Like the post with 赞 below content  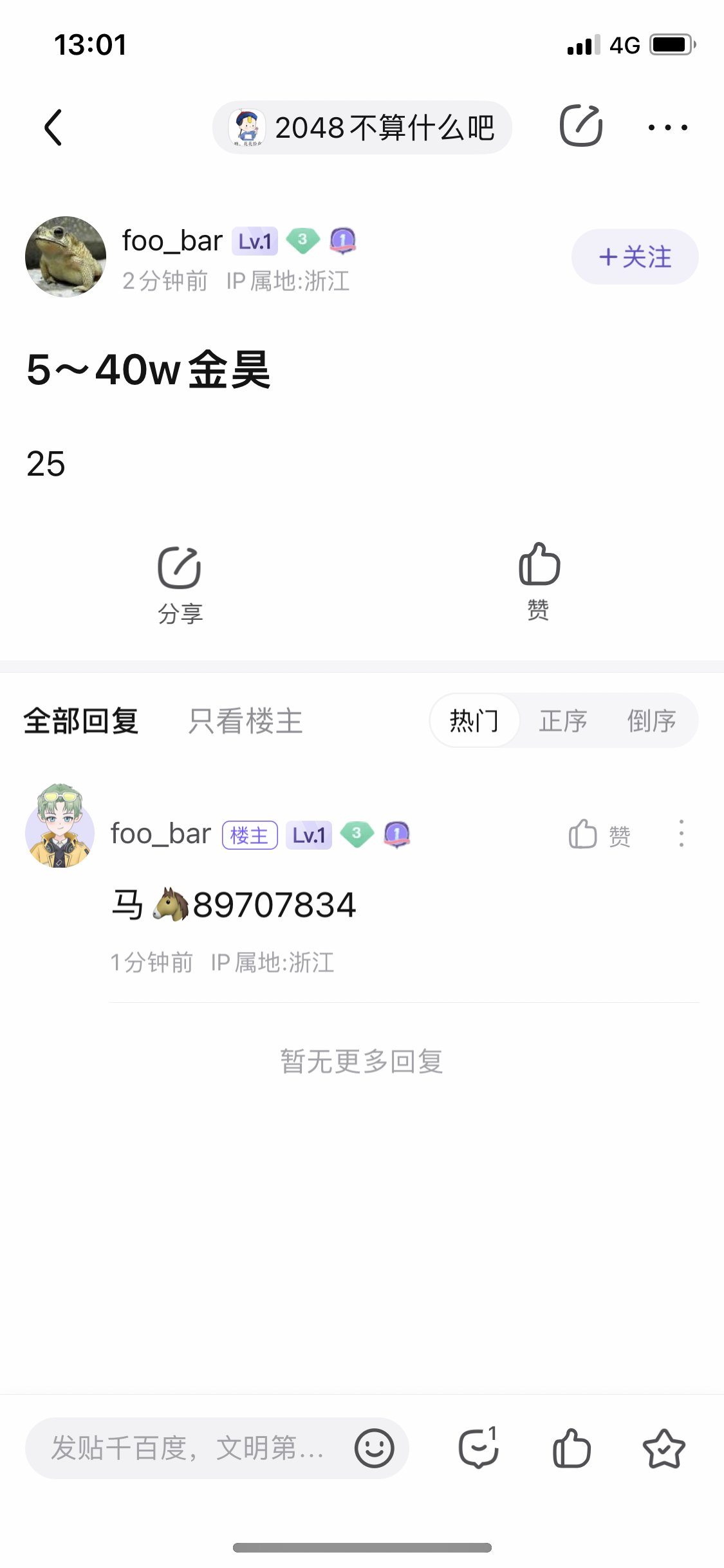coord(539,581)
